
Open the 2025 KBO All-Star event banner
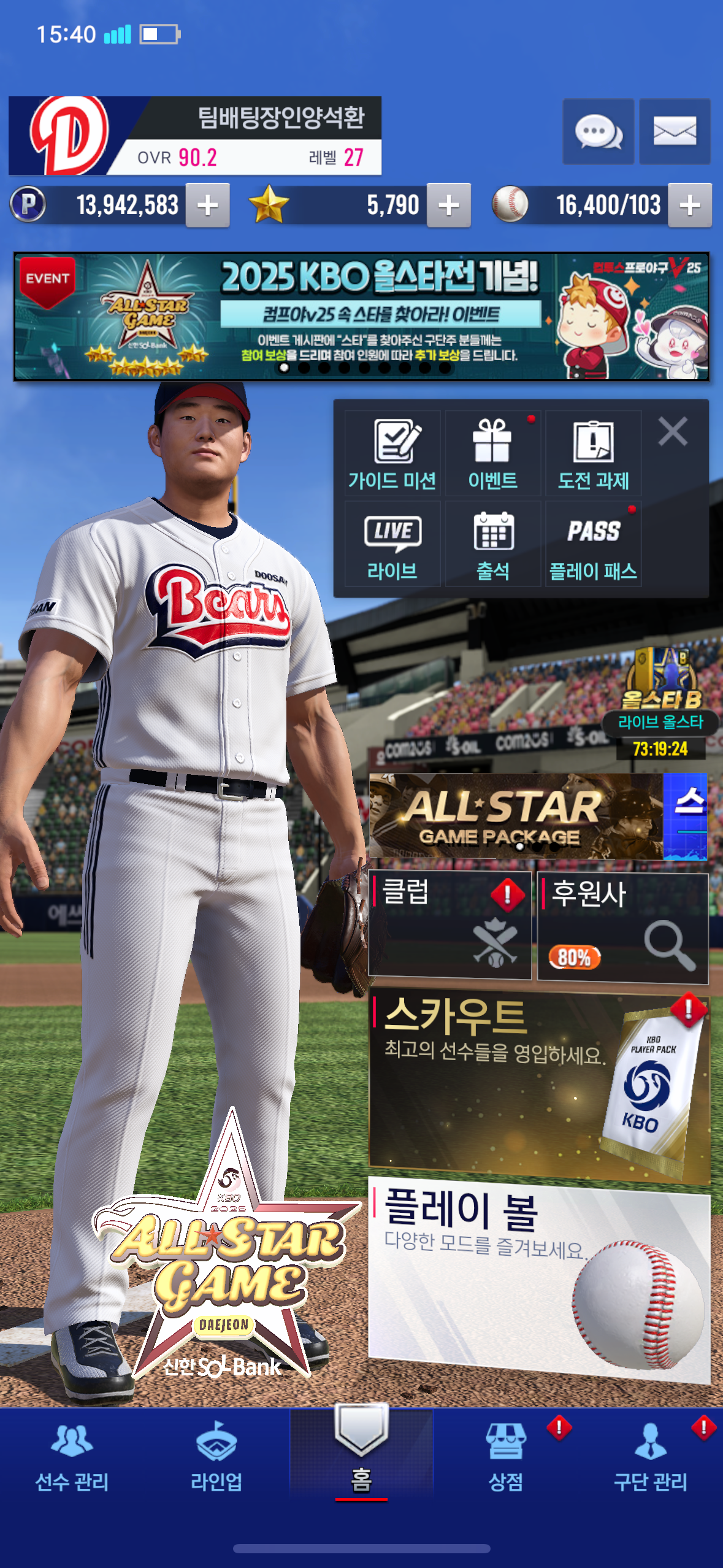(361, 317)
